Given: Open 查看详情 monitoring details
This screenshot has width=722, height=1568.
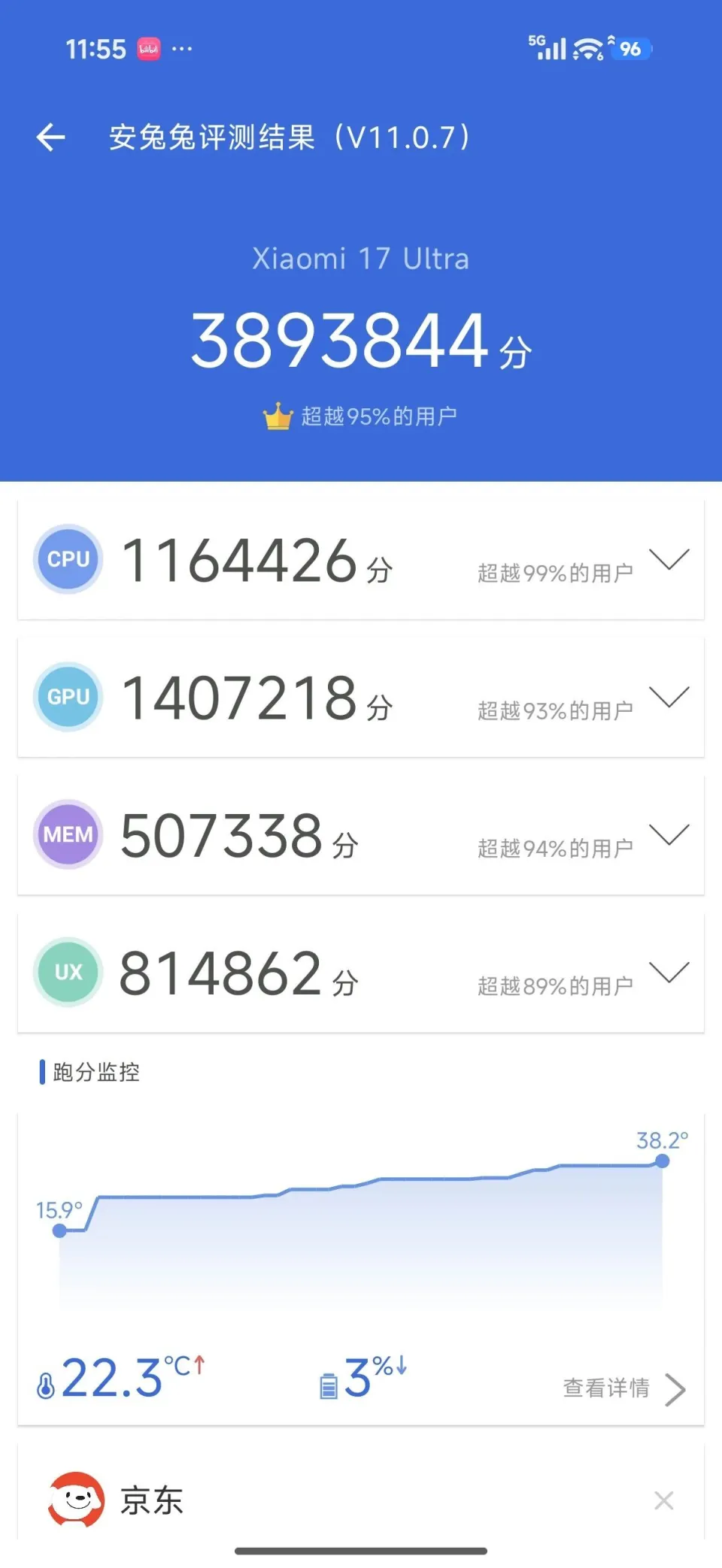Looking at the screenshot, I should pos(623,1388).
